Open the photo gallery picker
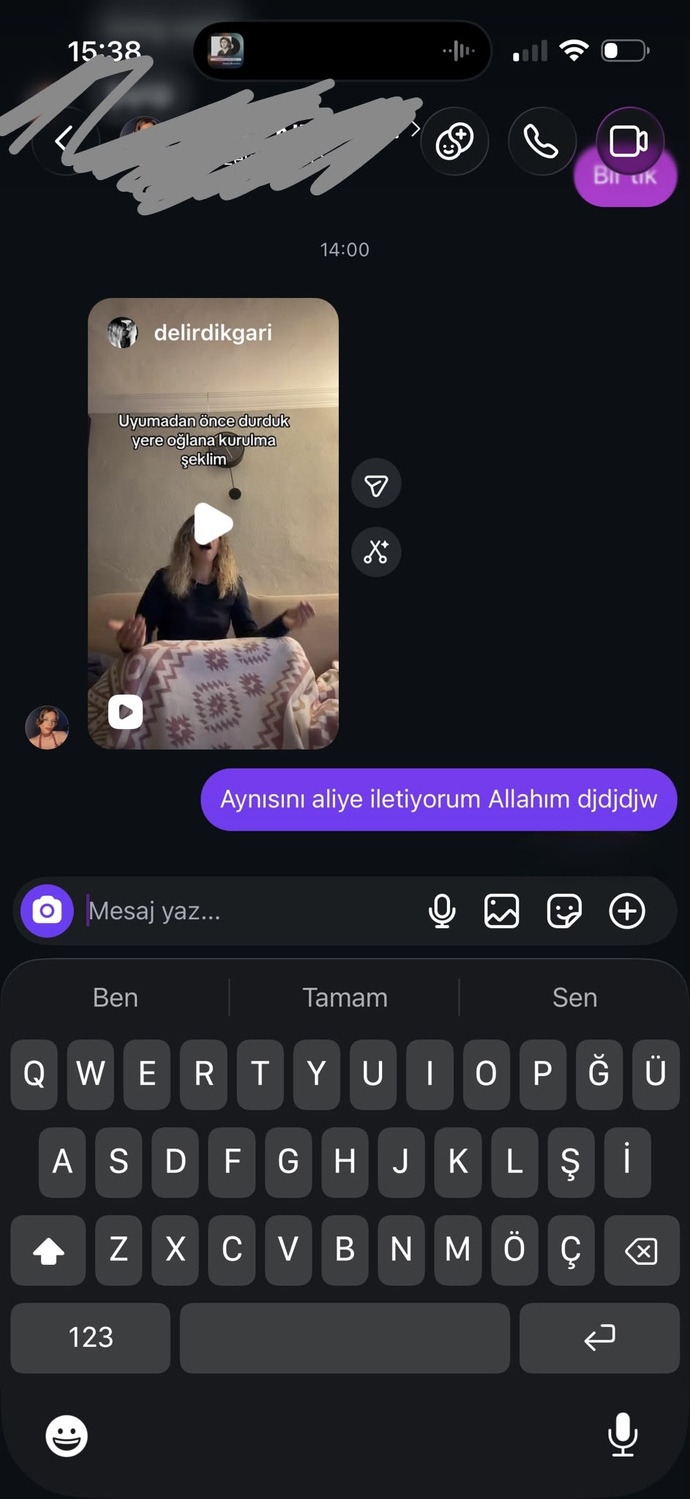Screen dimensions: 690x1499 [x=501, y=911]
